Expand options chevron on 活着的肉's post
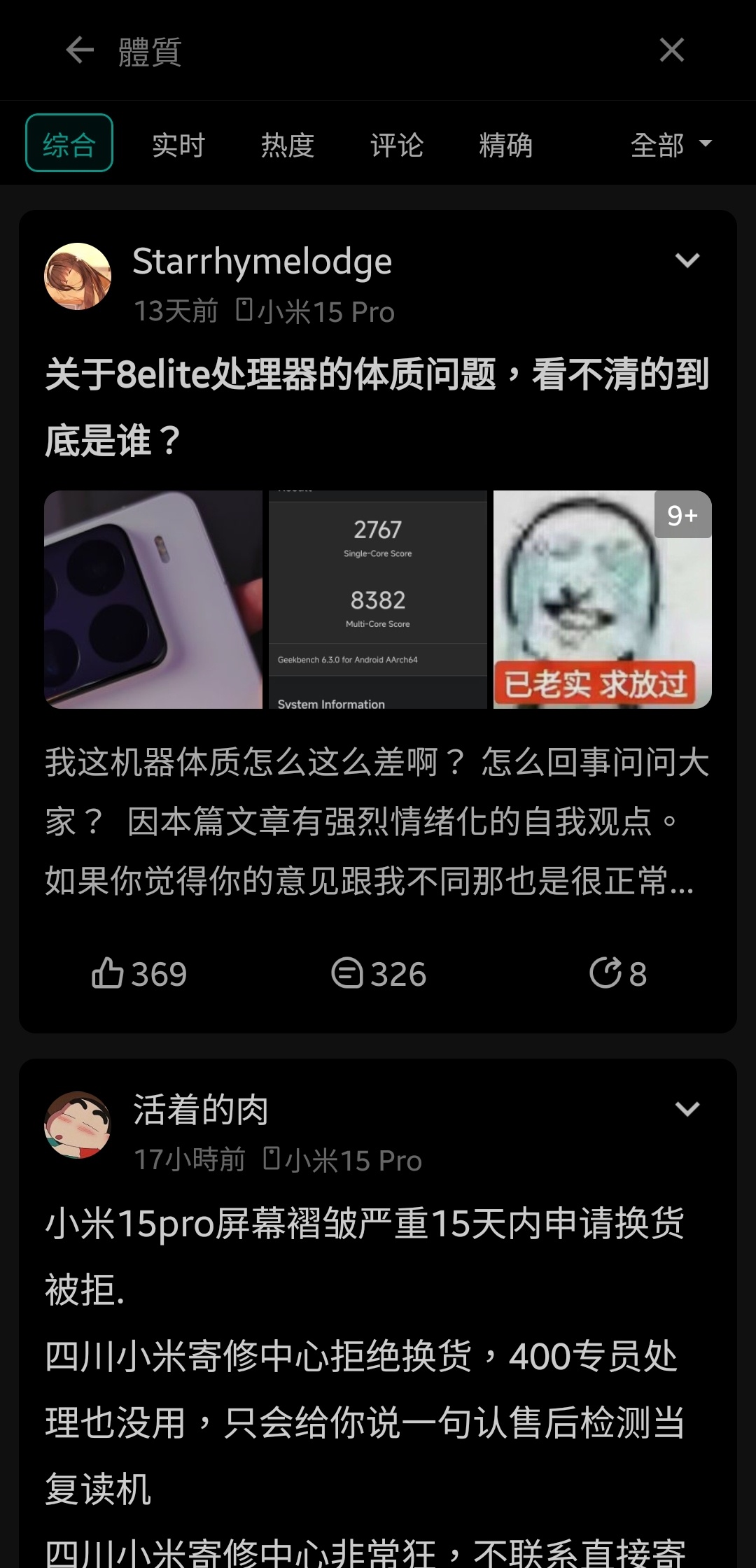 click(687, 1109)
